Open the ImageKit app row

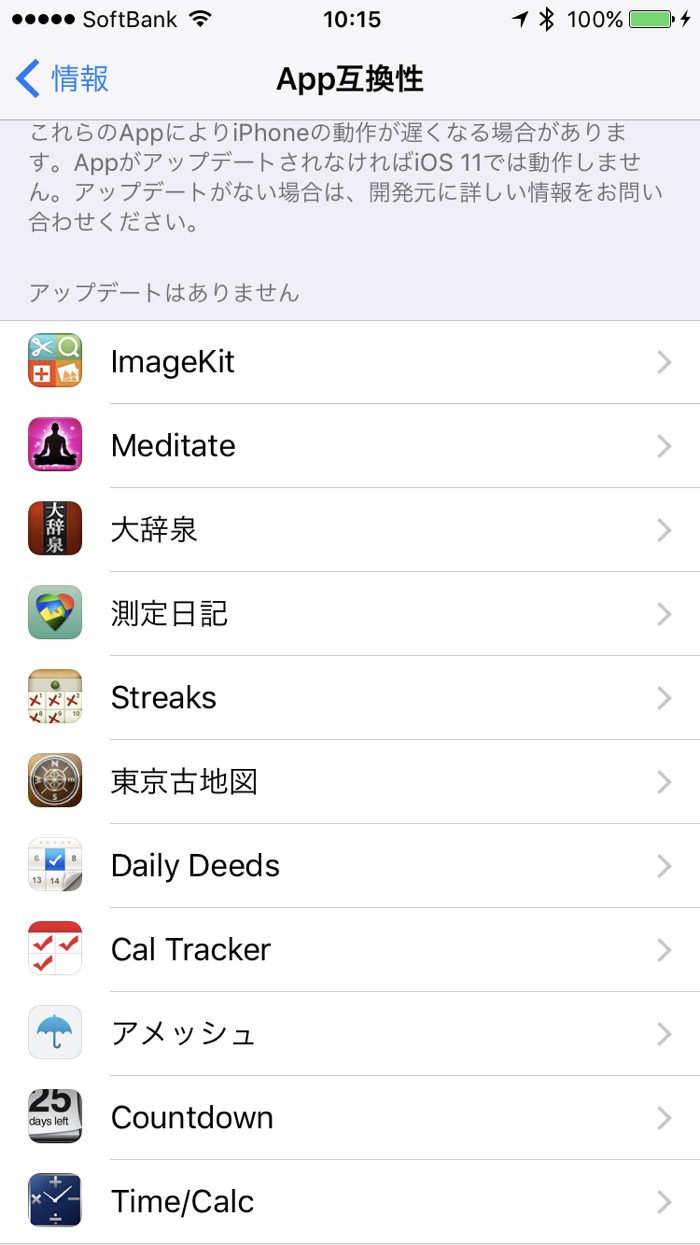[x=350, y=362]
